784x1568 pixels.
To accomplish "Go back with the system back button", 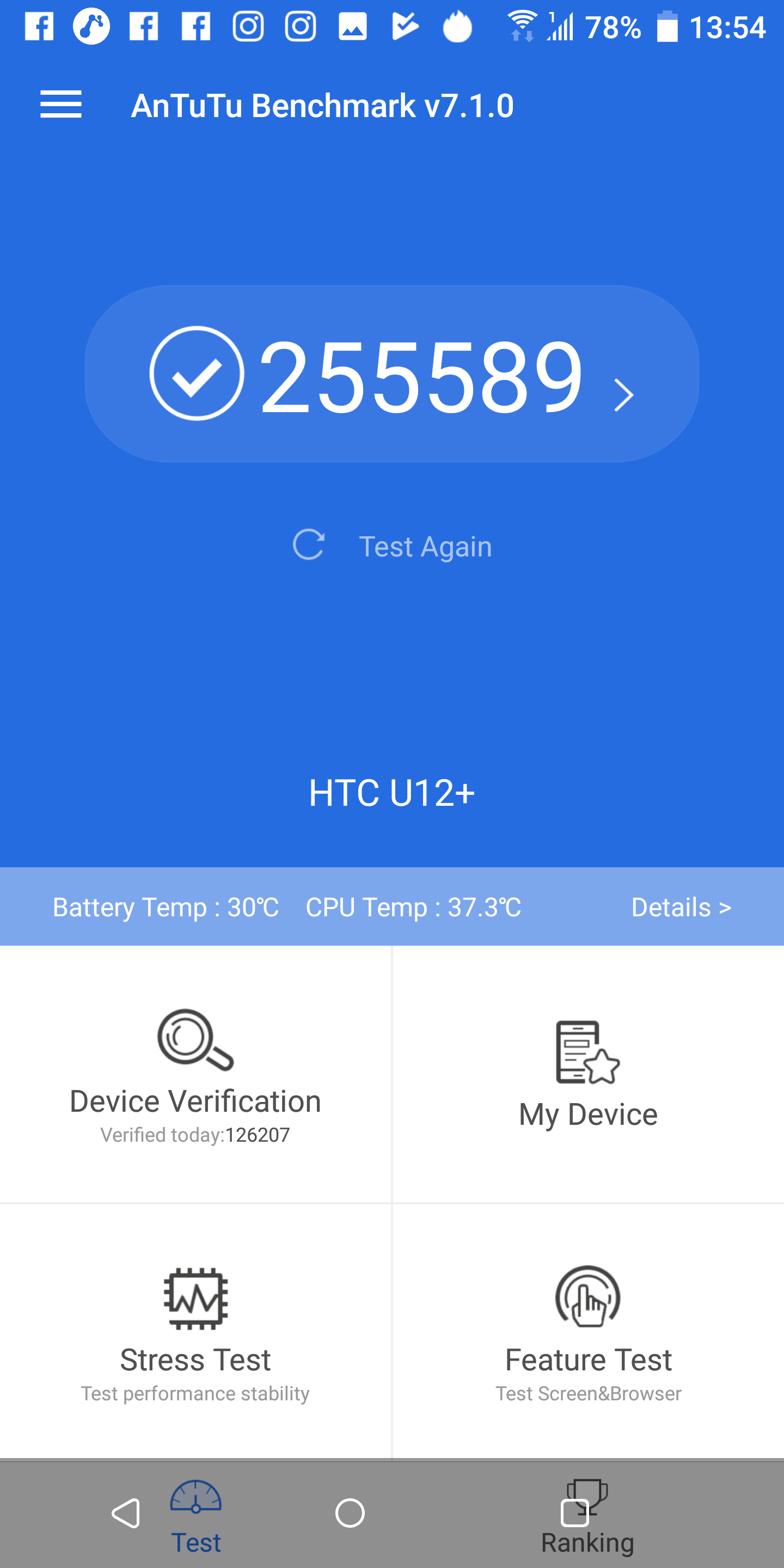I will [x=126, y=1513].
